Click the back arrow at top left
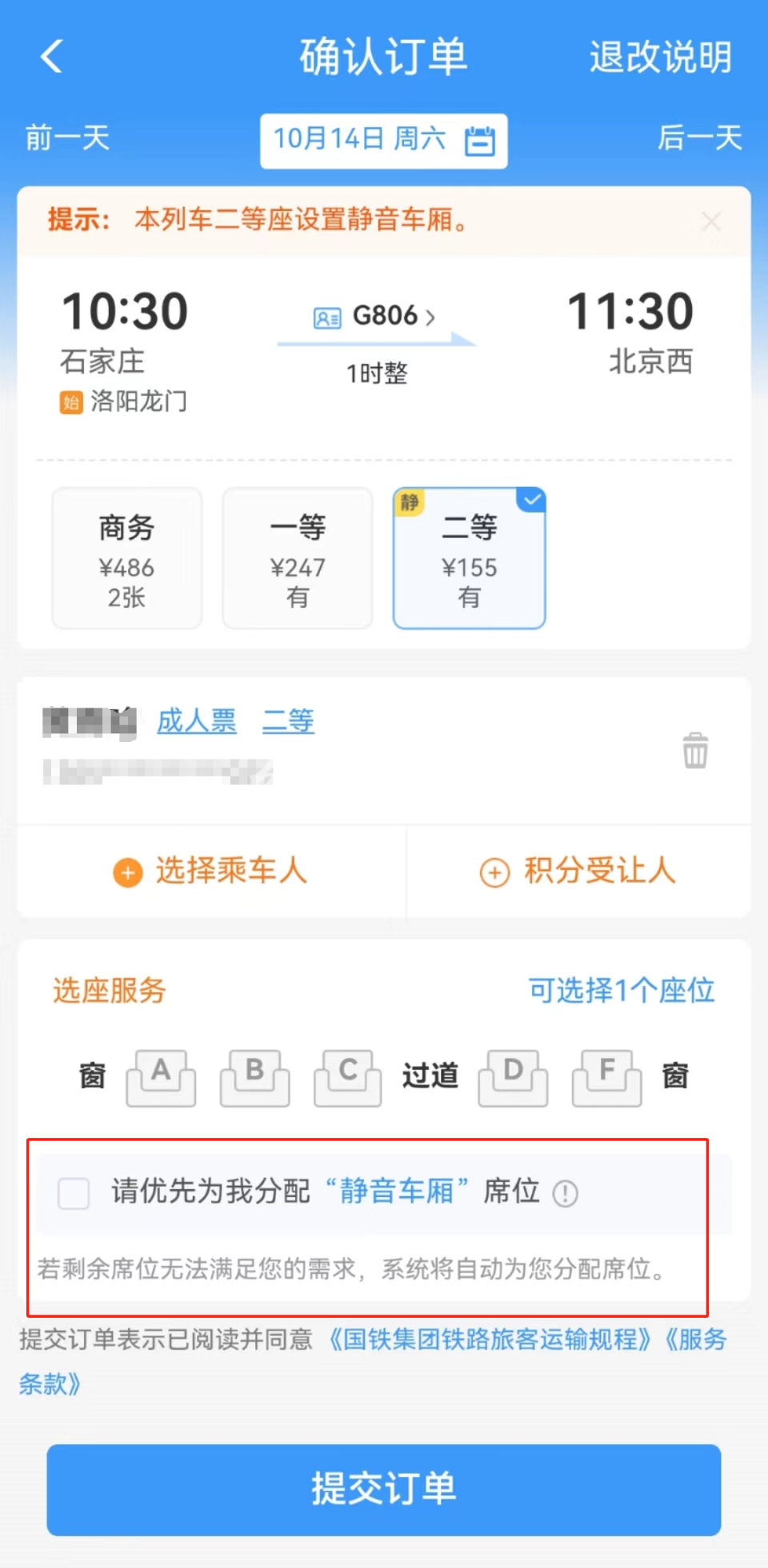 (x=50, y=56)
